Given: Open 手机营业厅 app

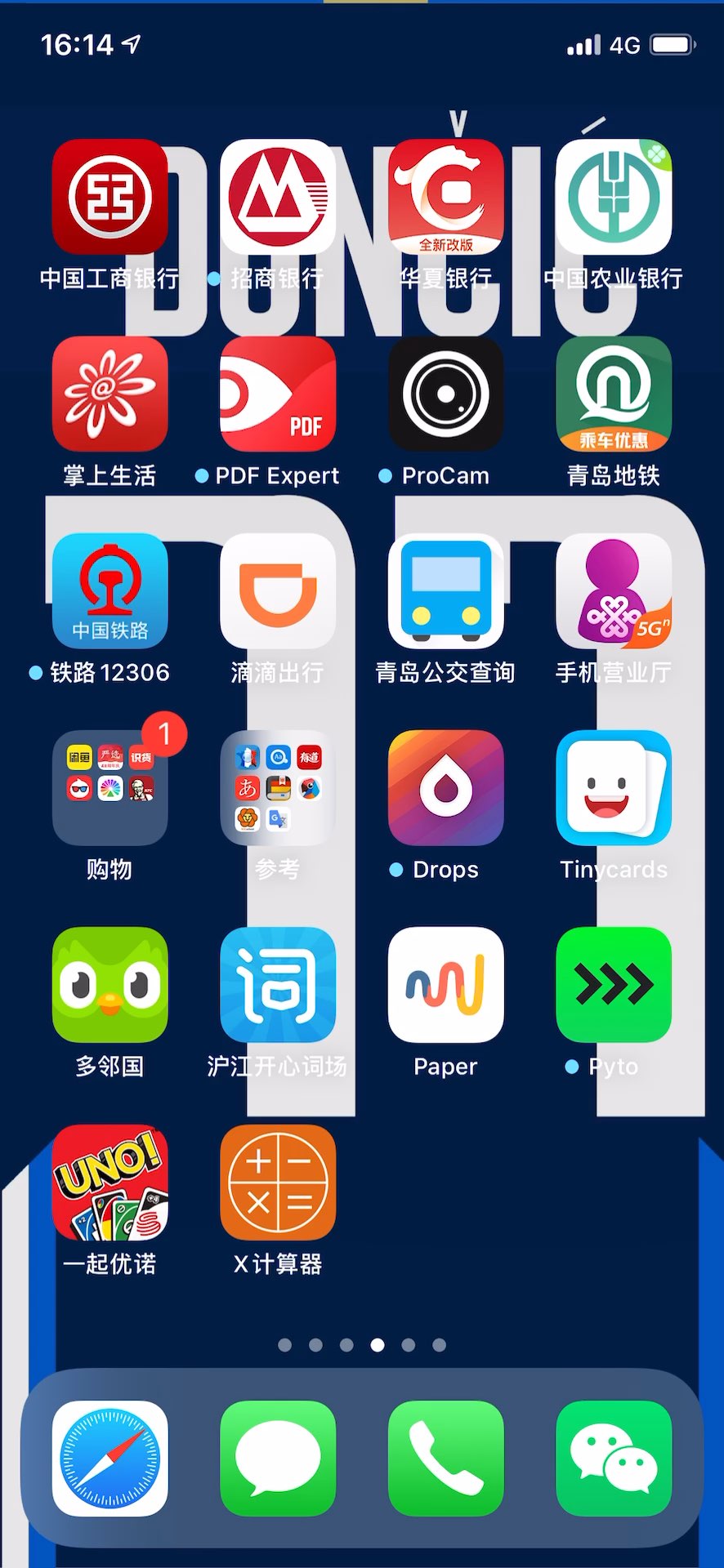Looking at the screenshot, I should 613,590.
